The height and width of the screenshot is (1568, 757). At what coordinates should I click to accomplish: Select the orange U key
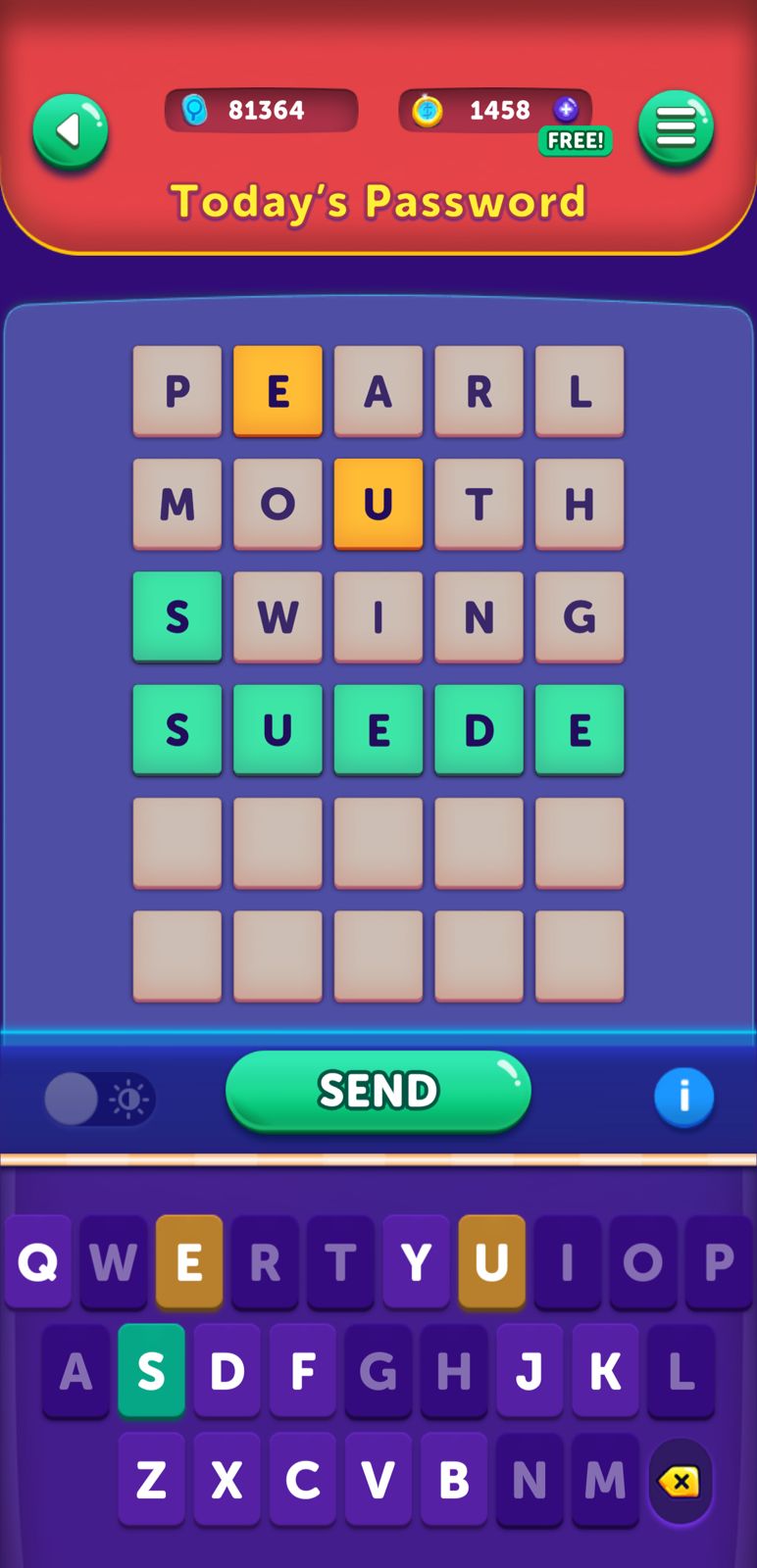pos(491,1261)
